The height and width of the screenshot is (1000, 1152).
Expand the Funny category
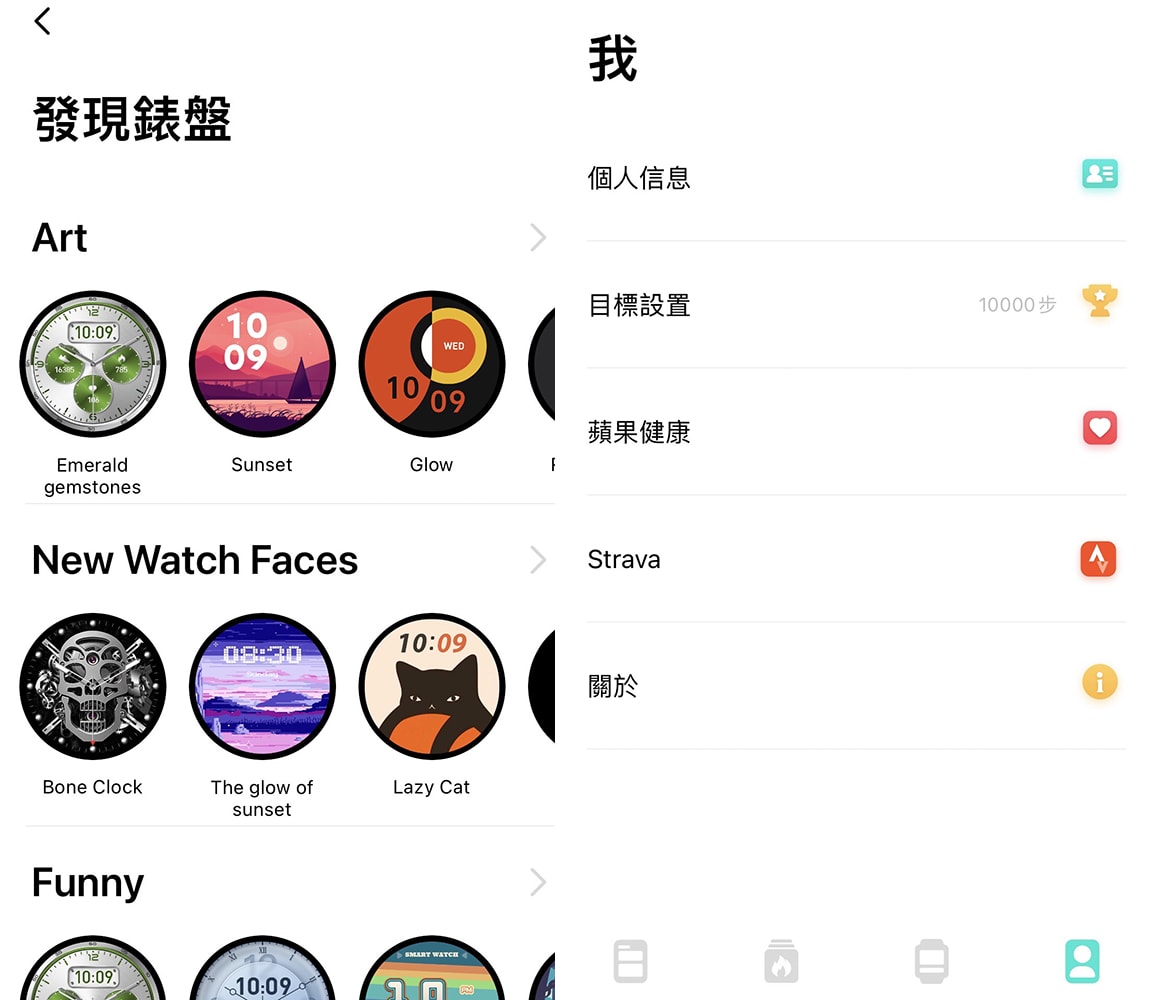coord(537,882)
